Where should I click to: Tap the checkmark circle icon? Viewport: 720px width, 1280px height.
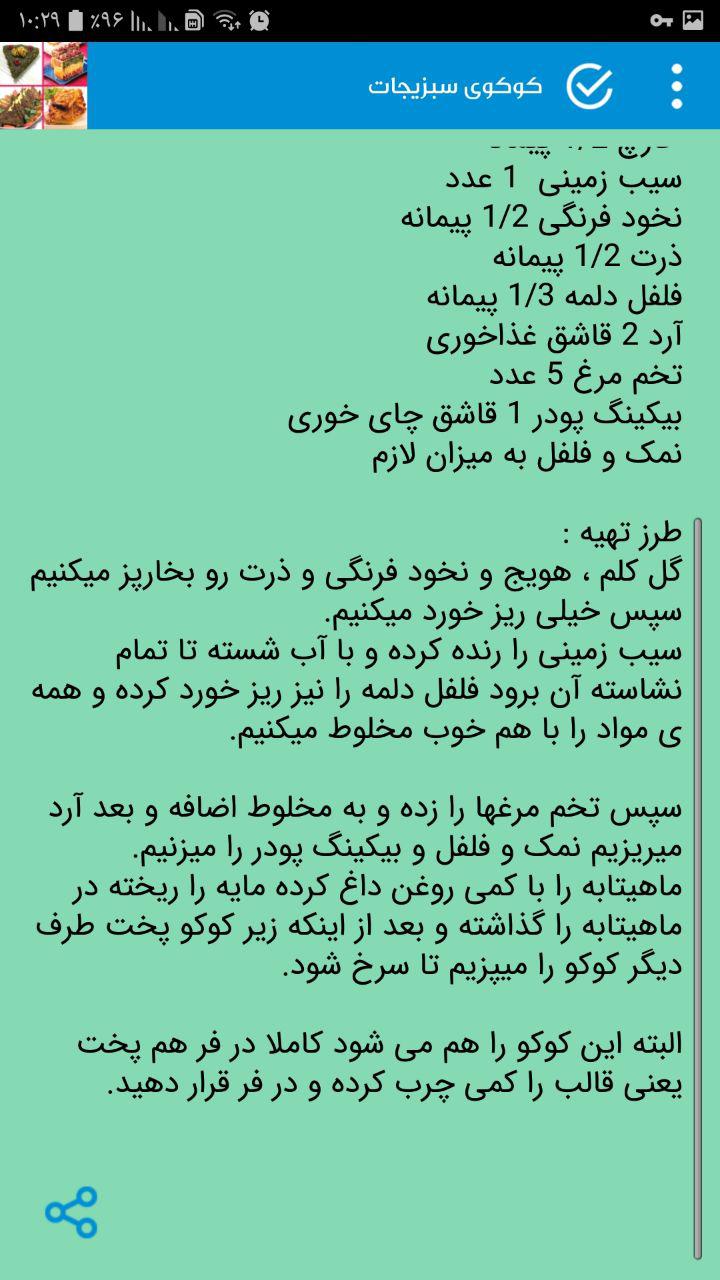[589, 86]
